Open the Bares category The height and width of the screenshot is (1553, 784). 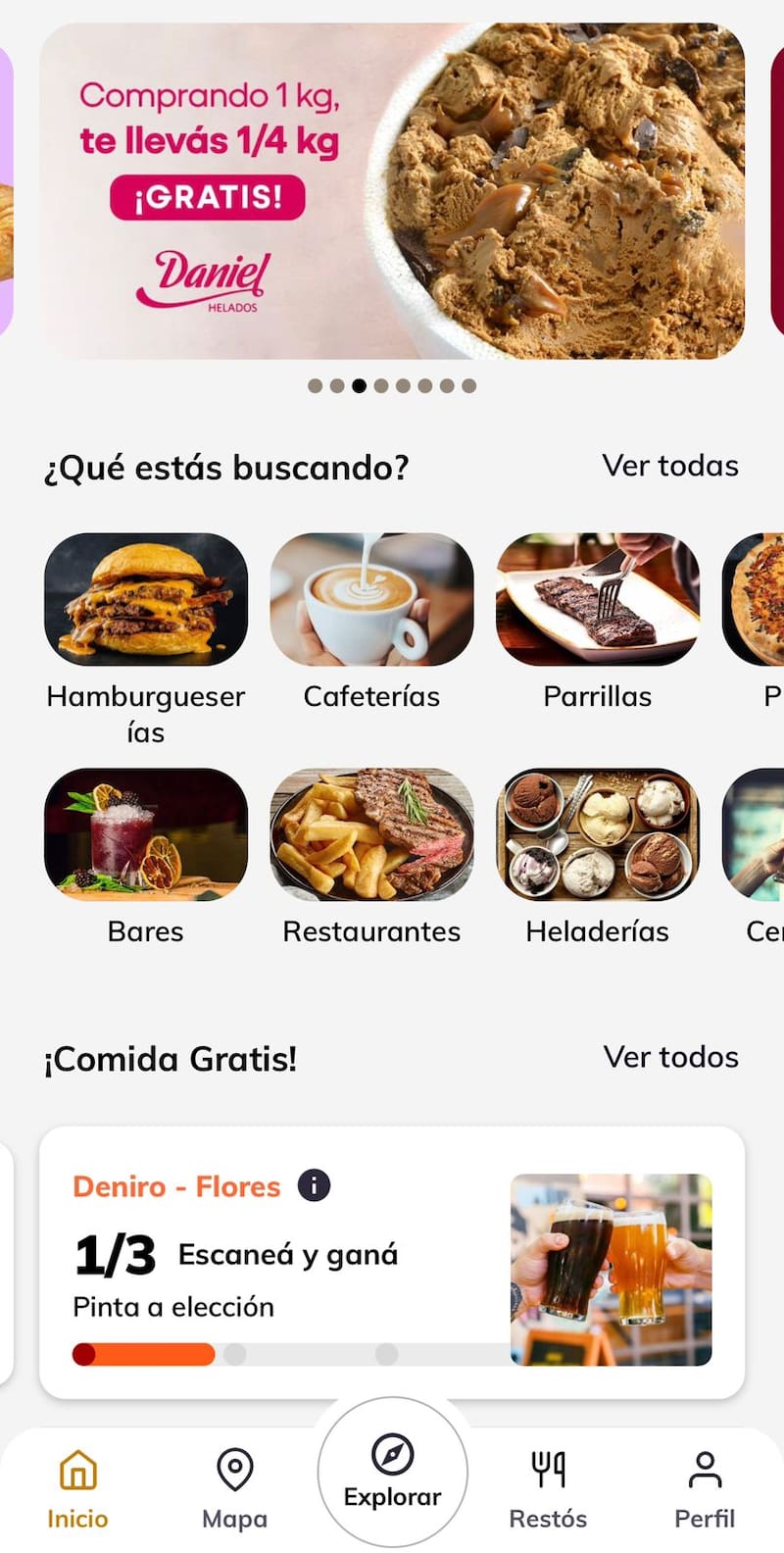pos(145,835)
